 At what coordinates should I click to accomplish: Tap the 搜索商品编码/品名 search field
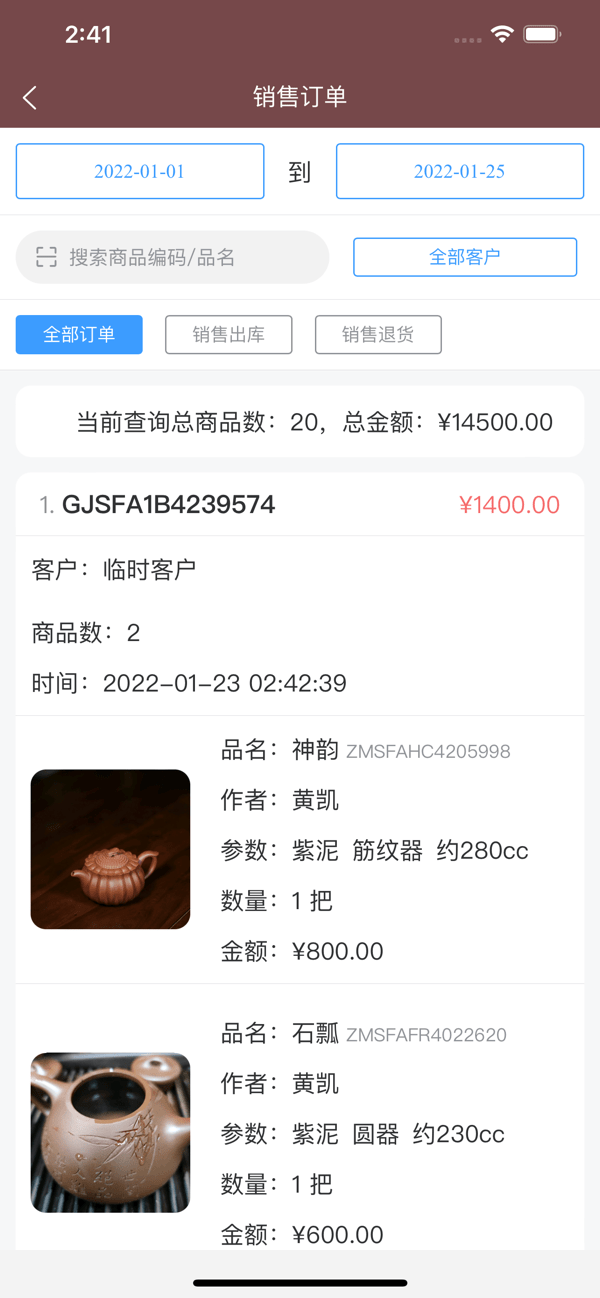pos(190,257)
